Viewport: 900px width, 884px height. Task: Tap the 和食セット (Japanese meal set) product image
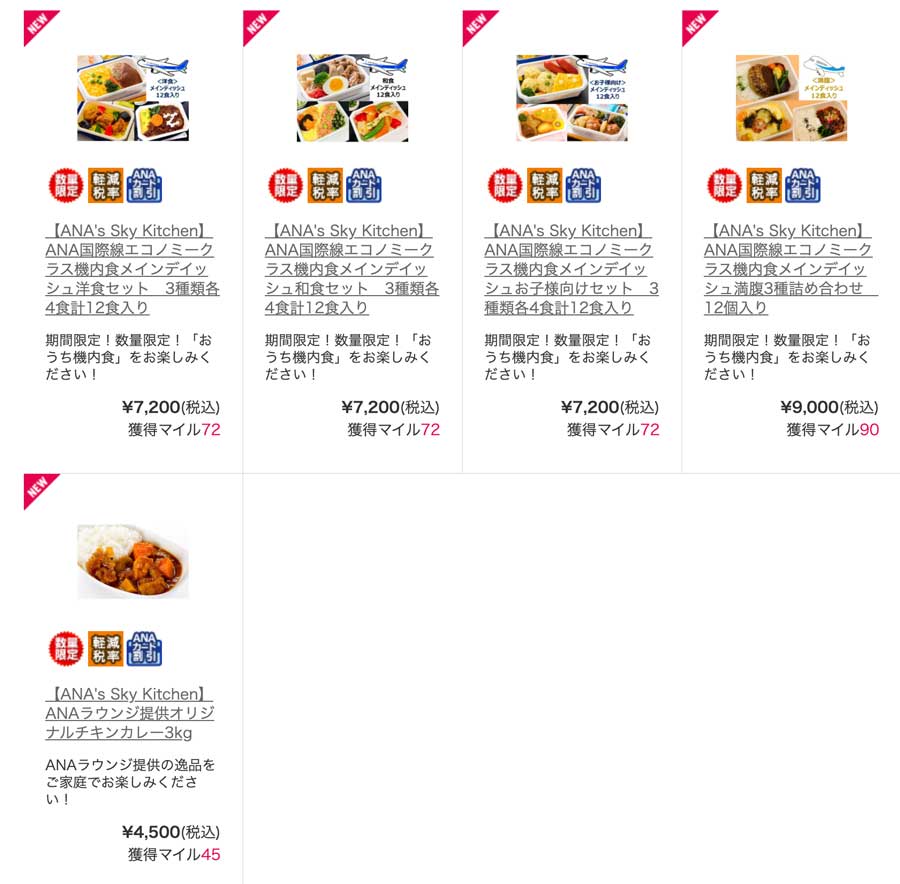point(352,98)
